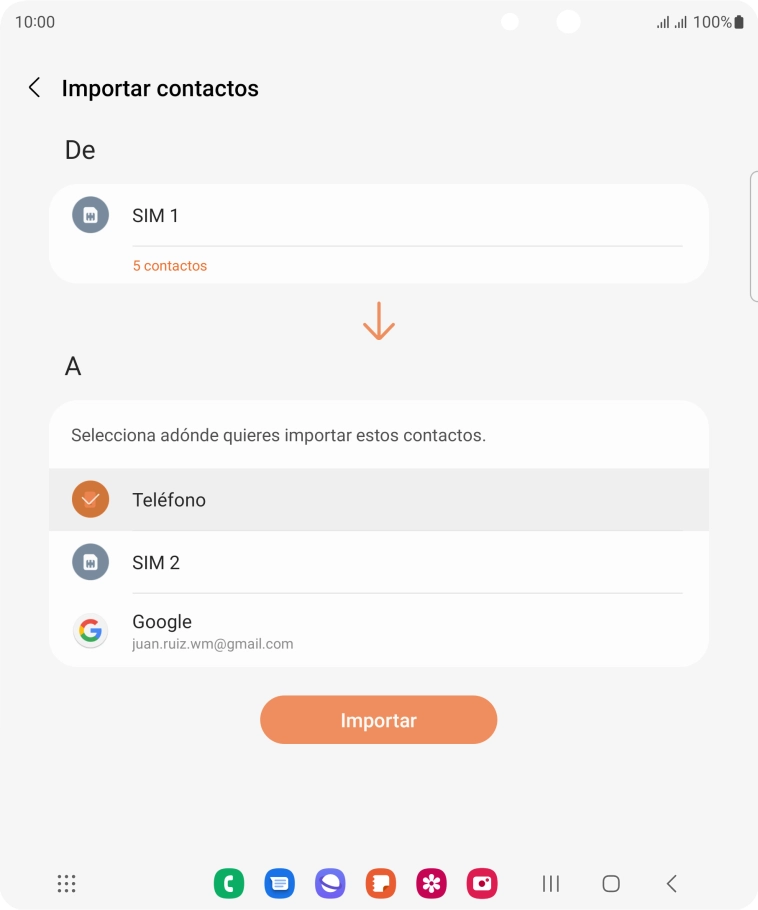The image size is (758, 910).
Task: Launch the Samsung Internet browser
Action: click(x=329, y=883)
